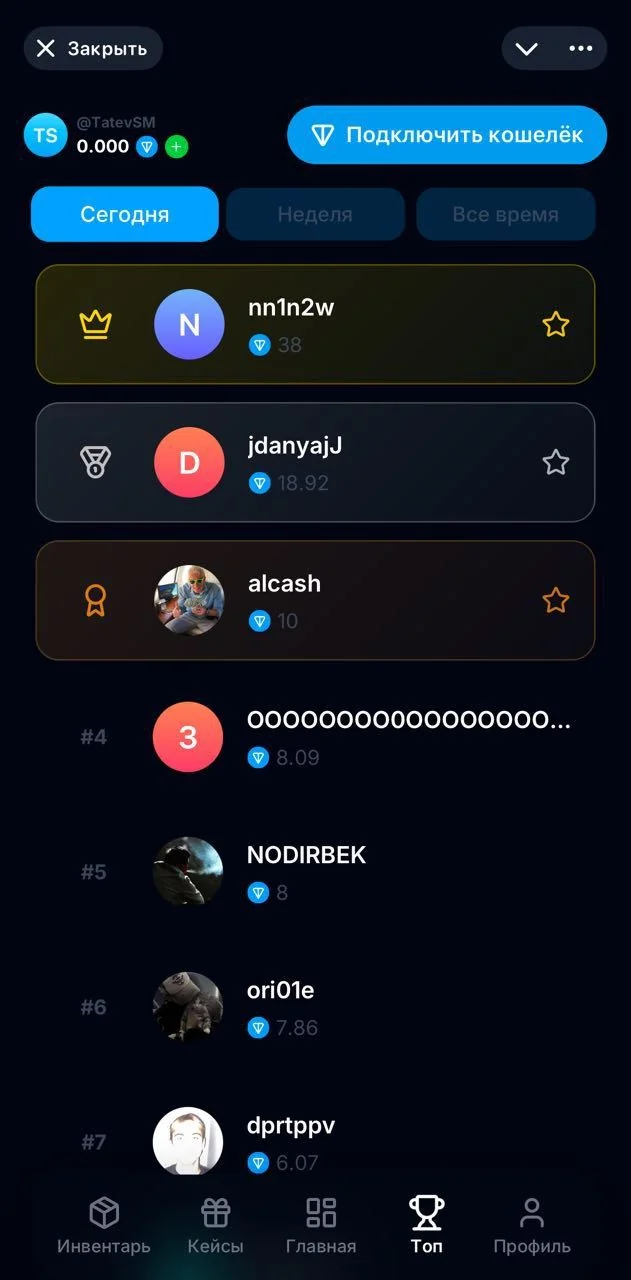Switch to the Неделя tab
631x1280 pixels.
pos(315,214)
